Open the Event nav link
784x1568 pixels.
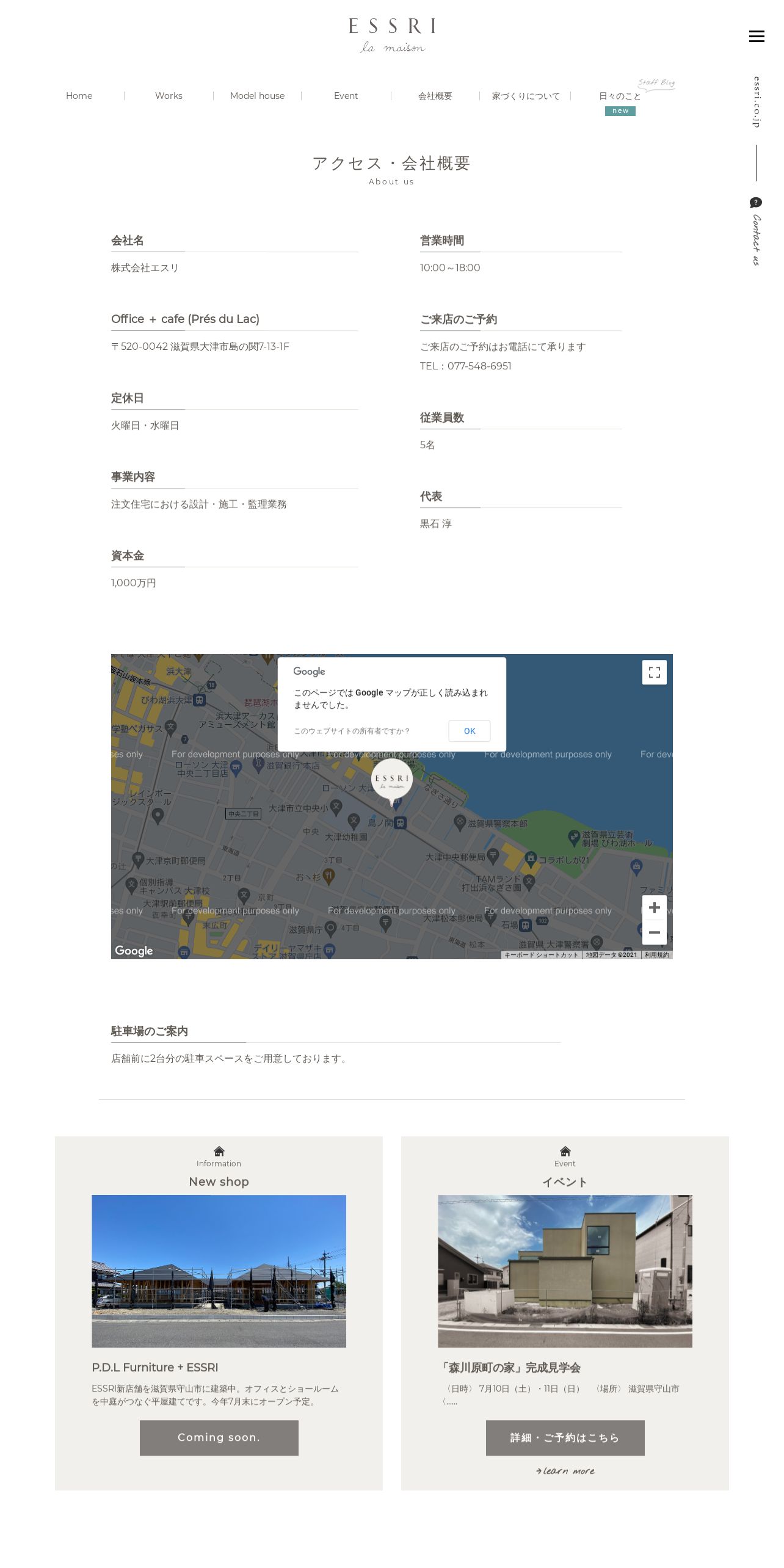click(346, 96)
